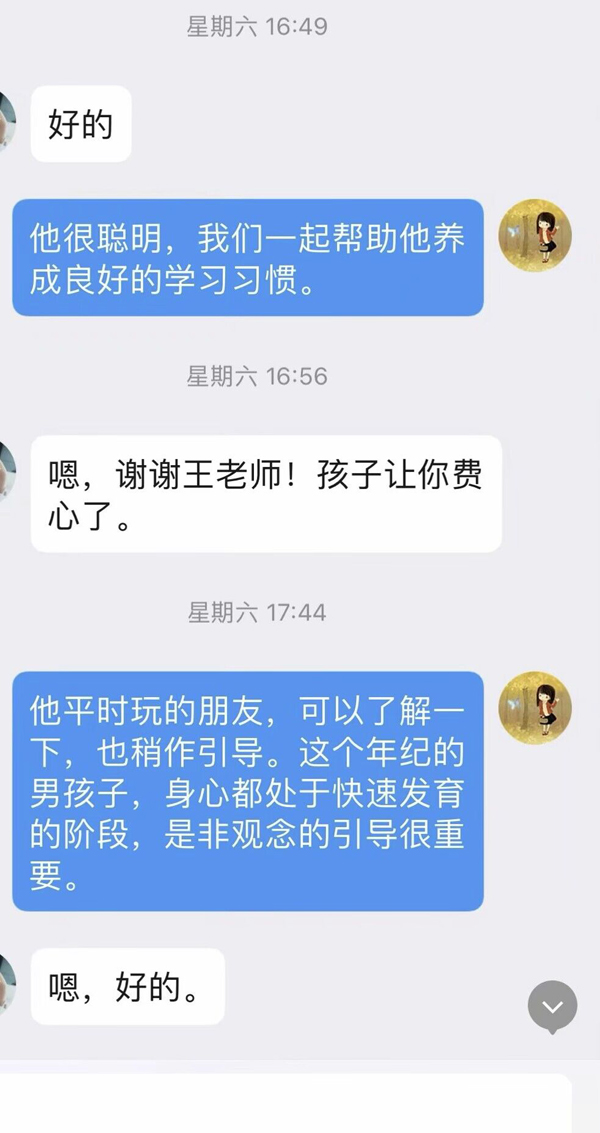Screen dimensions: 600x1133
Task: Open the sender's avatar beside the 他平时玩的朋友 message
Action: click(x=535, y=708)
